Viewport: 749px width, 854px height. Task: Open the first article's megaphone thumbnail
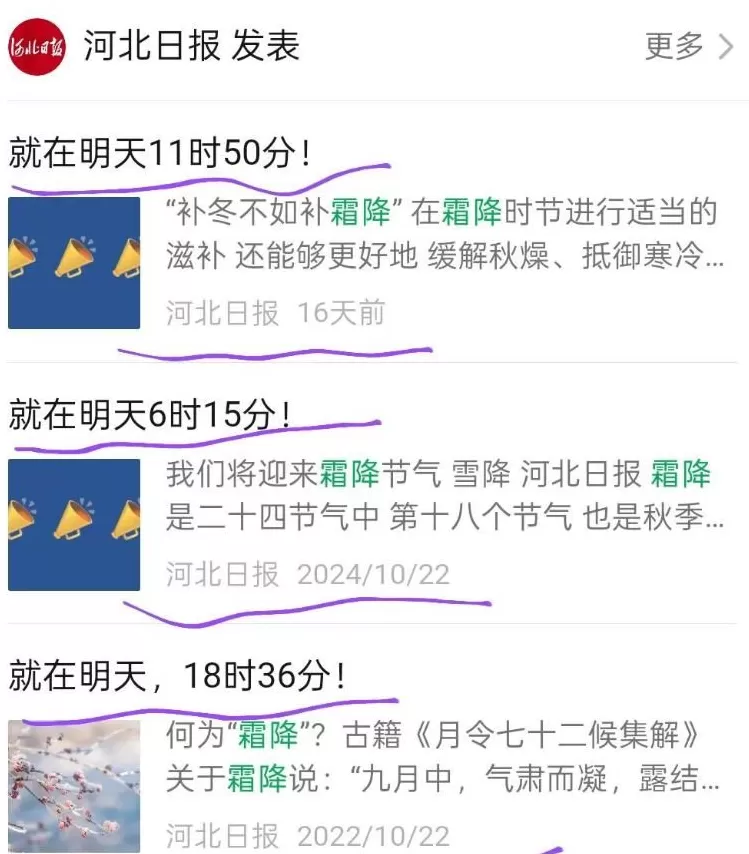coord(74,262)
